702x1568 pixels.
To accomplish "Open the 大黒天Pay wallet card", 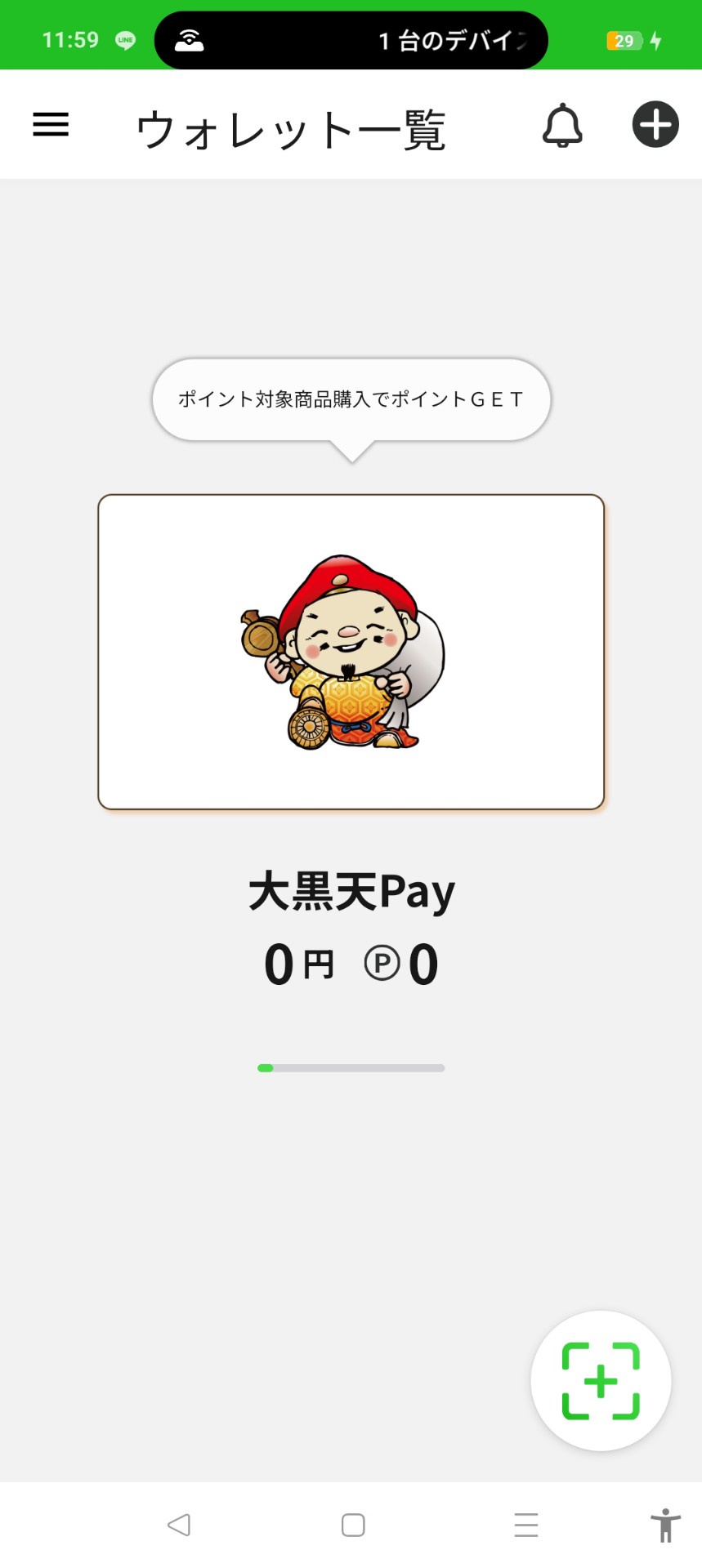I will (x=351, y=652).
